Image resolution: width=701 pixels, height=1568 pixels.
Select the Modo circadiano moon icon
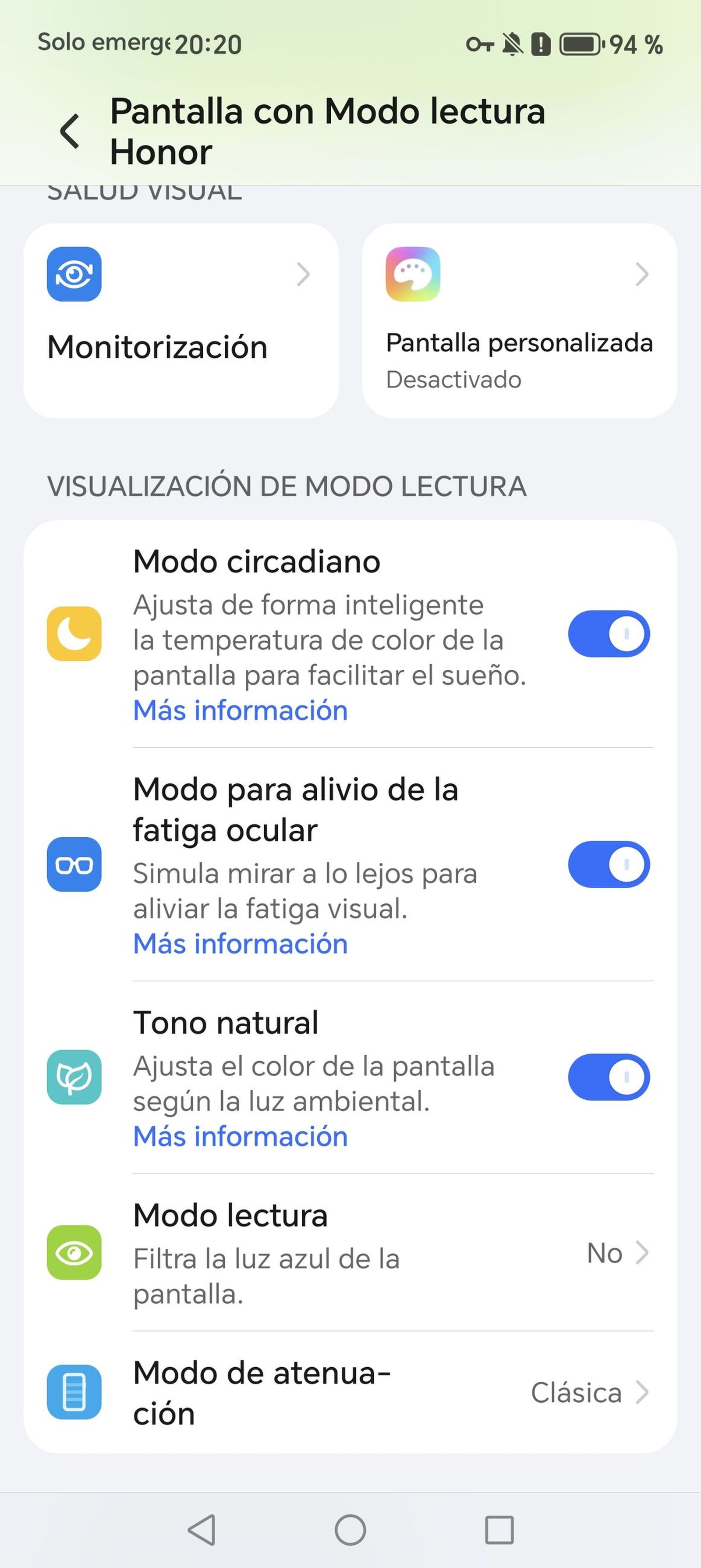tap(74, 634)
